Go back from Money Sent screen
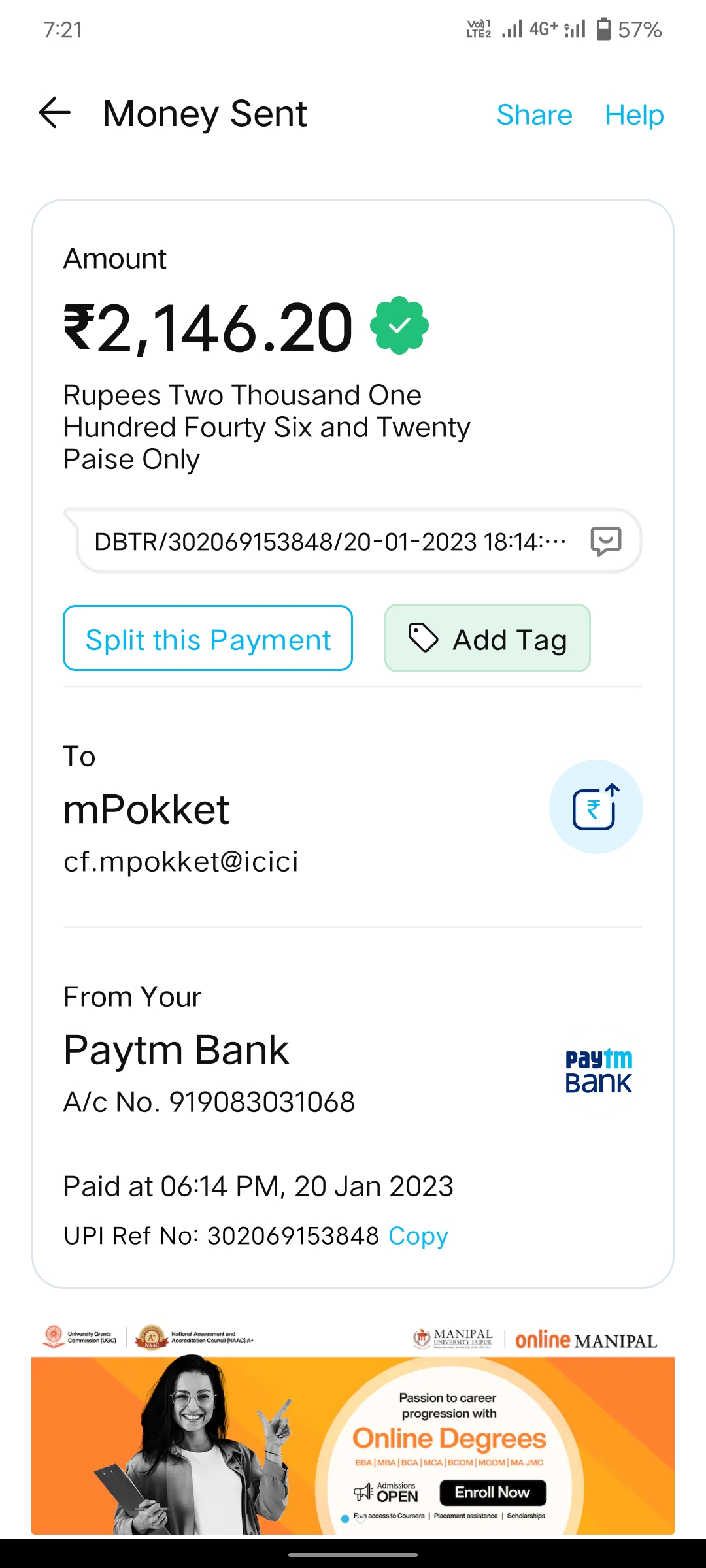This screenshot has width=706, height=1568. (55, 113)
